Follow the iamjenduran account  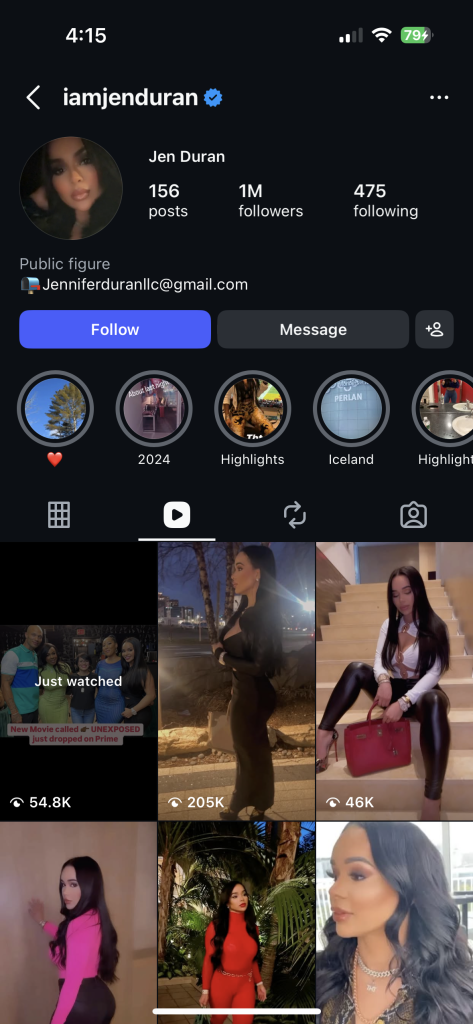point(115,329)
